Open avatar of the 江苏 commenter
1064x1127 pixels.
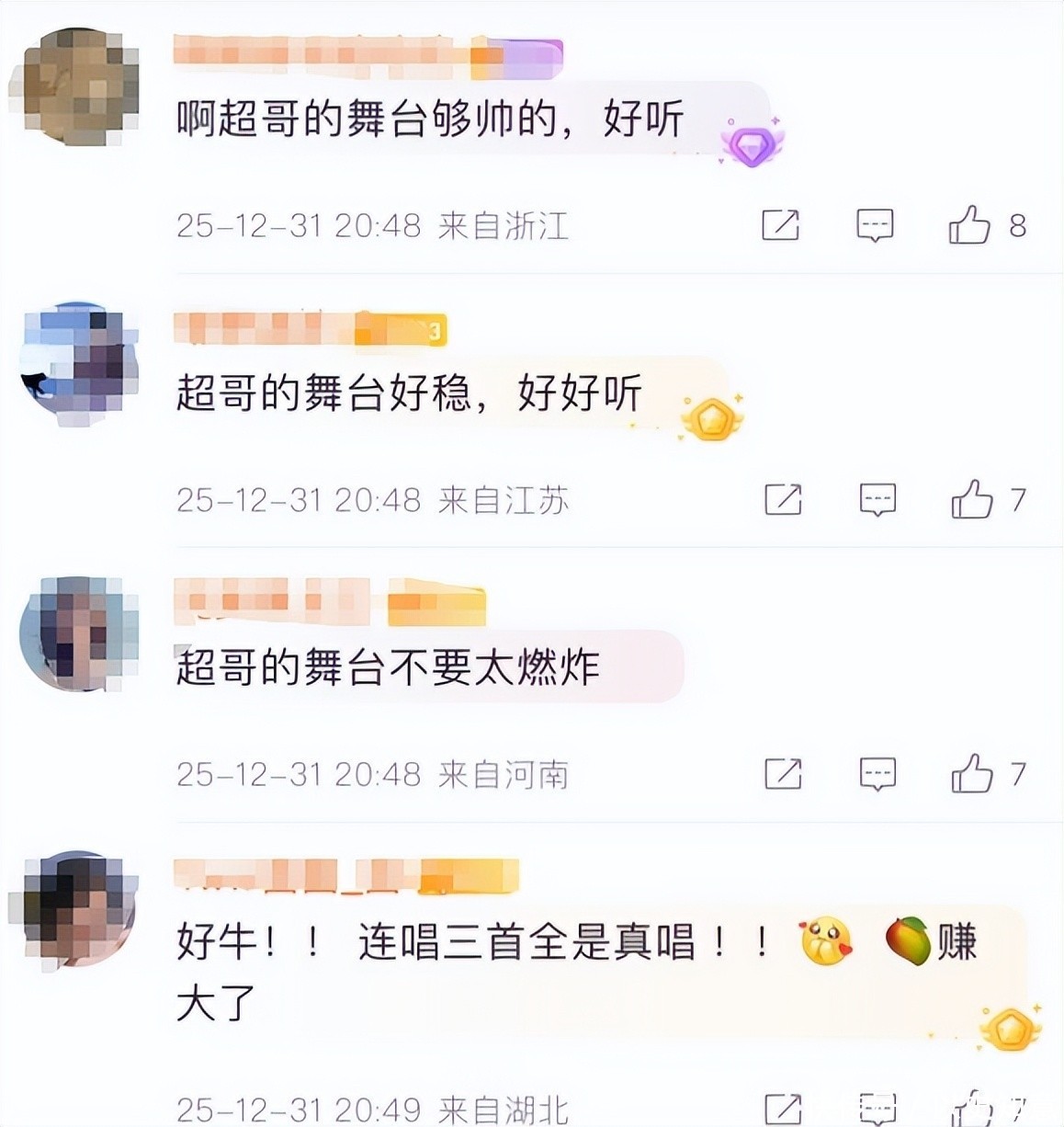pyautogui.click(x=80, y=363)
